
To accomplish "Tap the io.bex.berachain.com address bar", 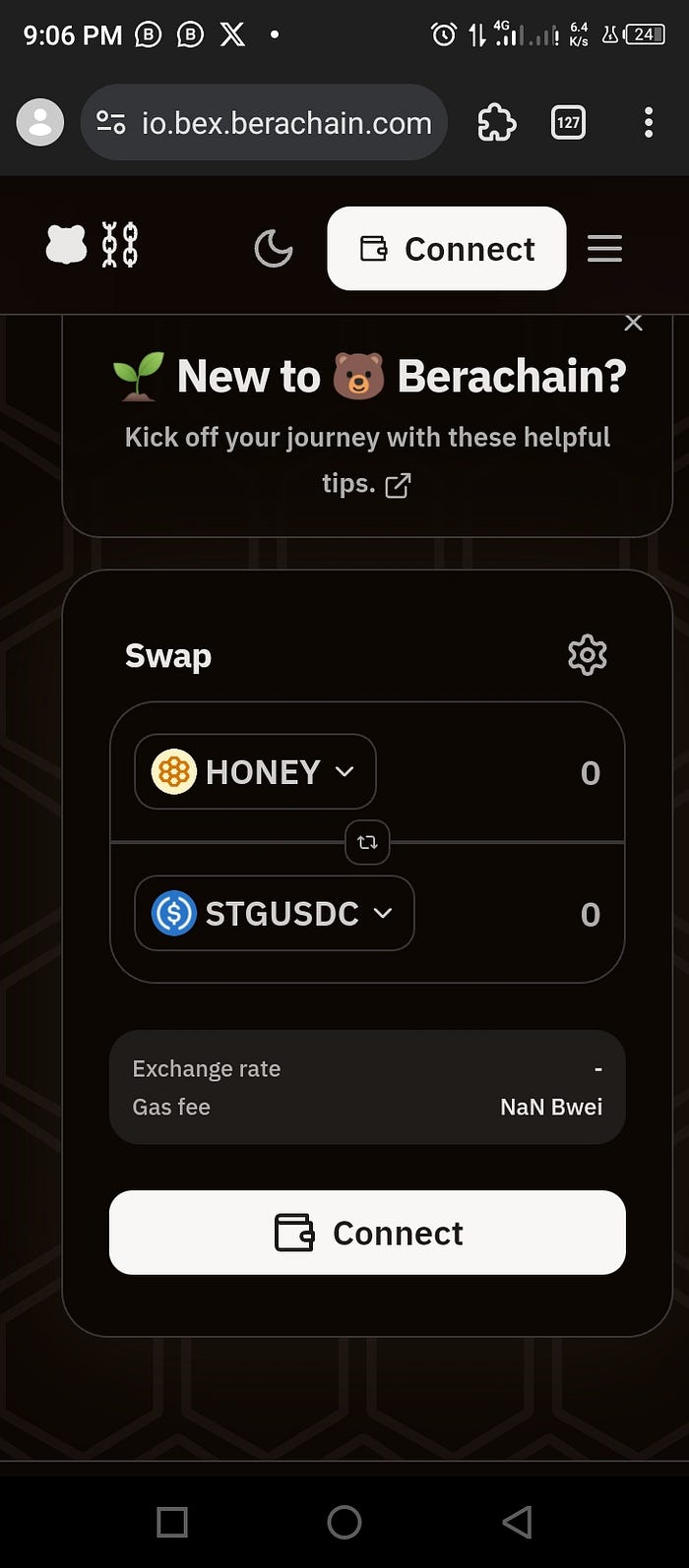I will 285,123.
